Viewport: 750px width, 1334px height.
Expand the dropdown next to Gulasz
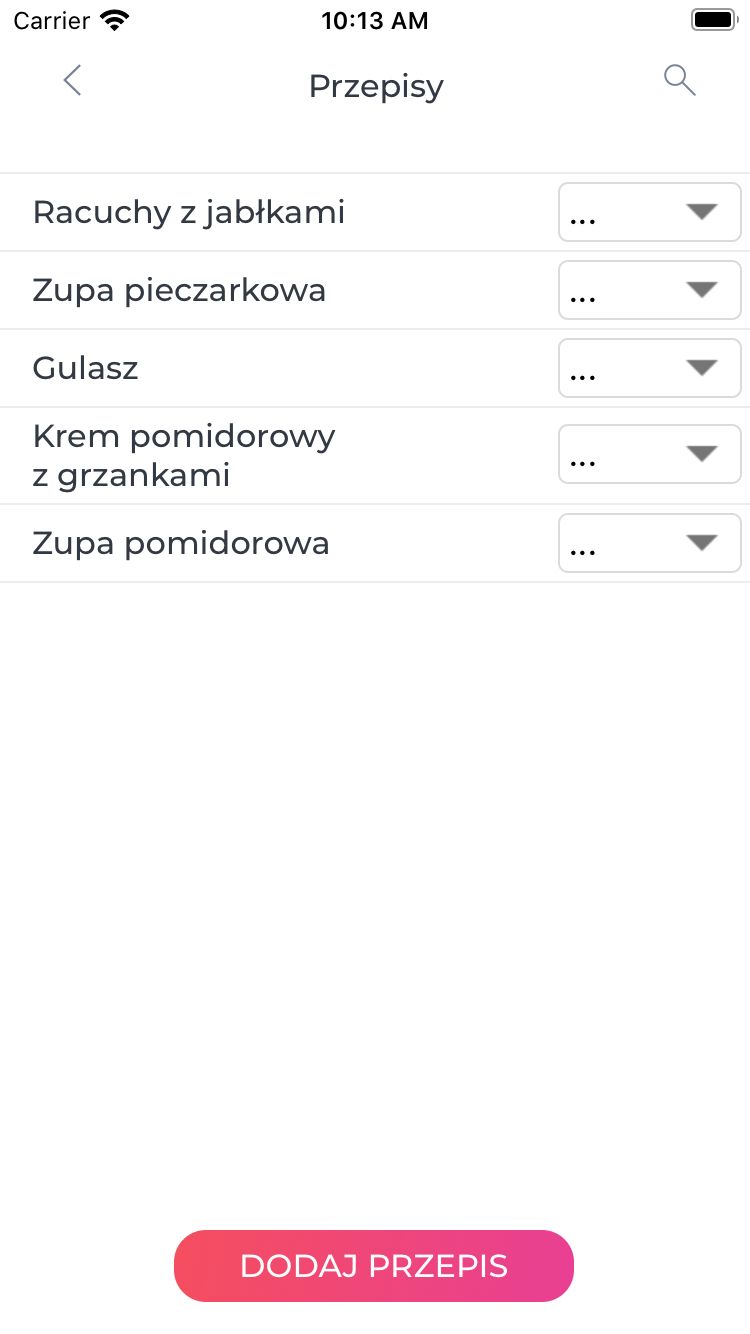pos(650,368)
